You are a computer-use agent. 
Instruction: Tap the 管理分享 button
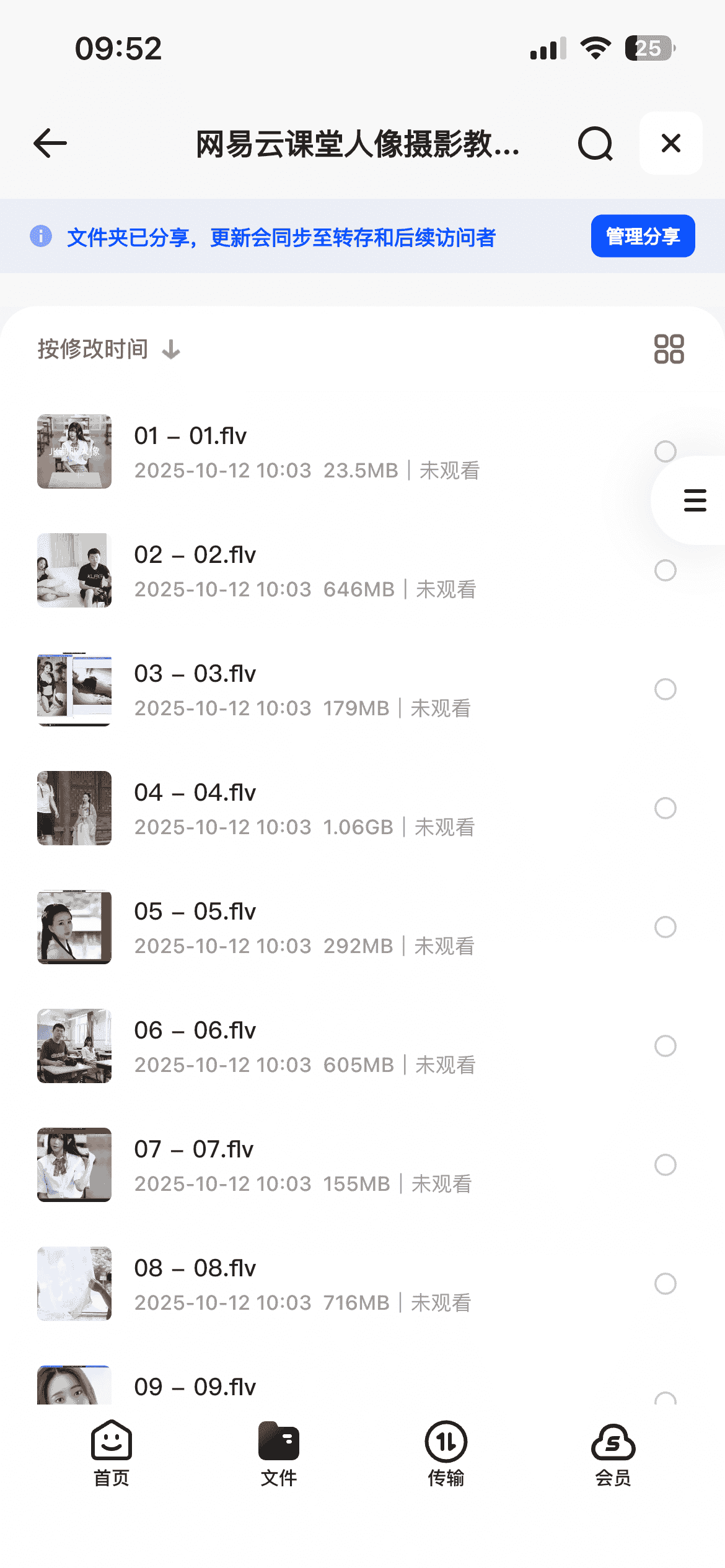(643, 236)
